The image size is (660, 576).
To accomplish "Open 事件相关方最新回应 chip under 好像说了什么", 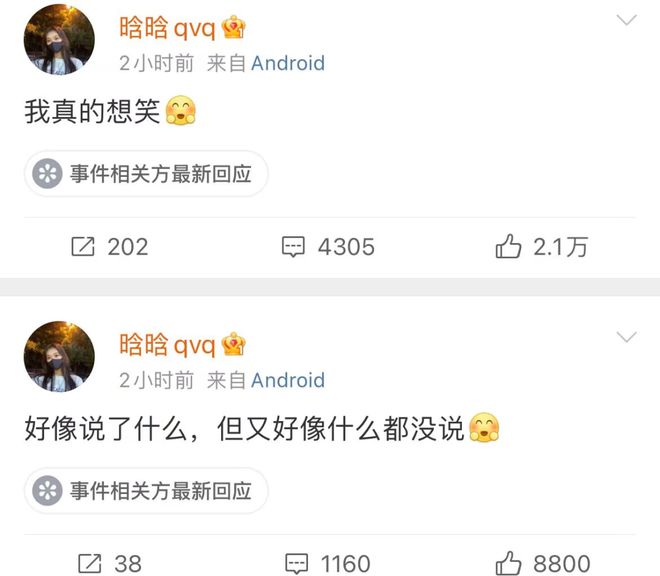I will tap(147, 491).
